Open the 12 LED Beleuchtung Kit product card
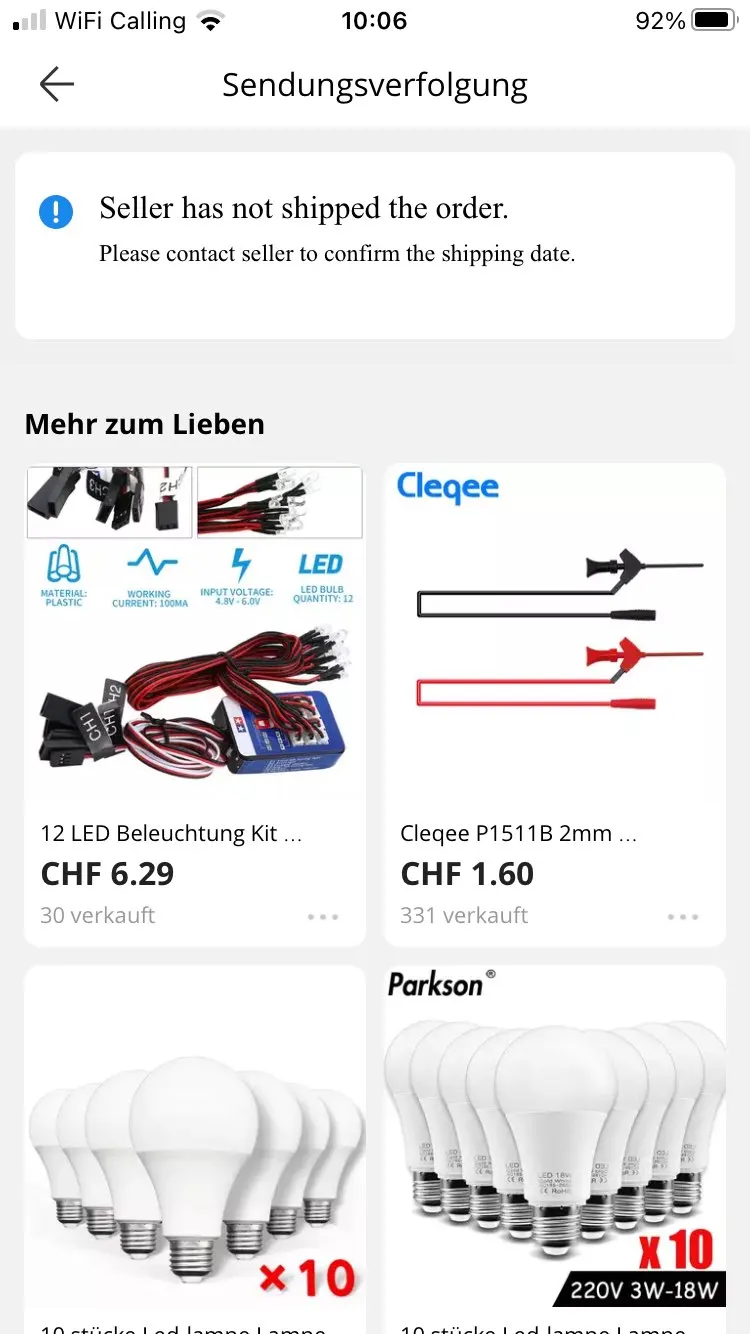Image resolution: width=750 pixels, height=1334 pixels. [195, 705]
